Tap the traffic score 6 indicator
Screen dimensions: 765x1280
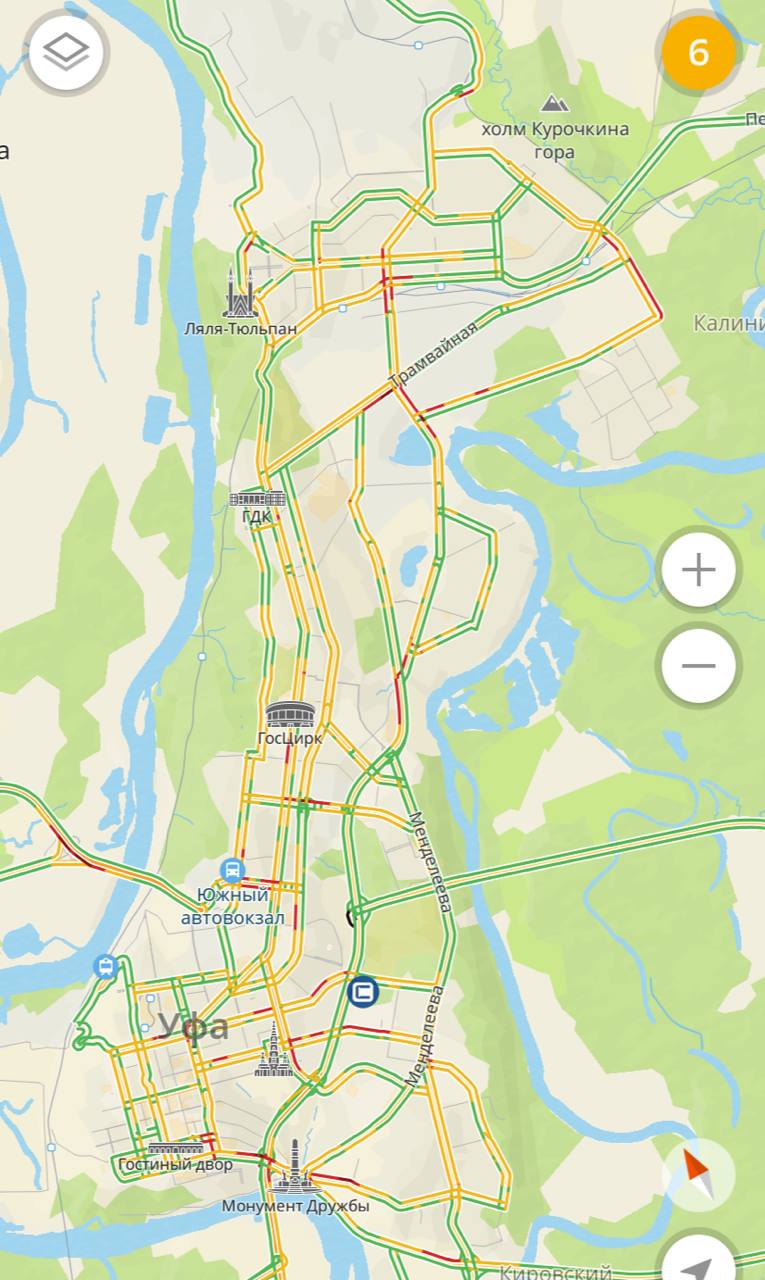pos(698,51)
